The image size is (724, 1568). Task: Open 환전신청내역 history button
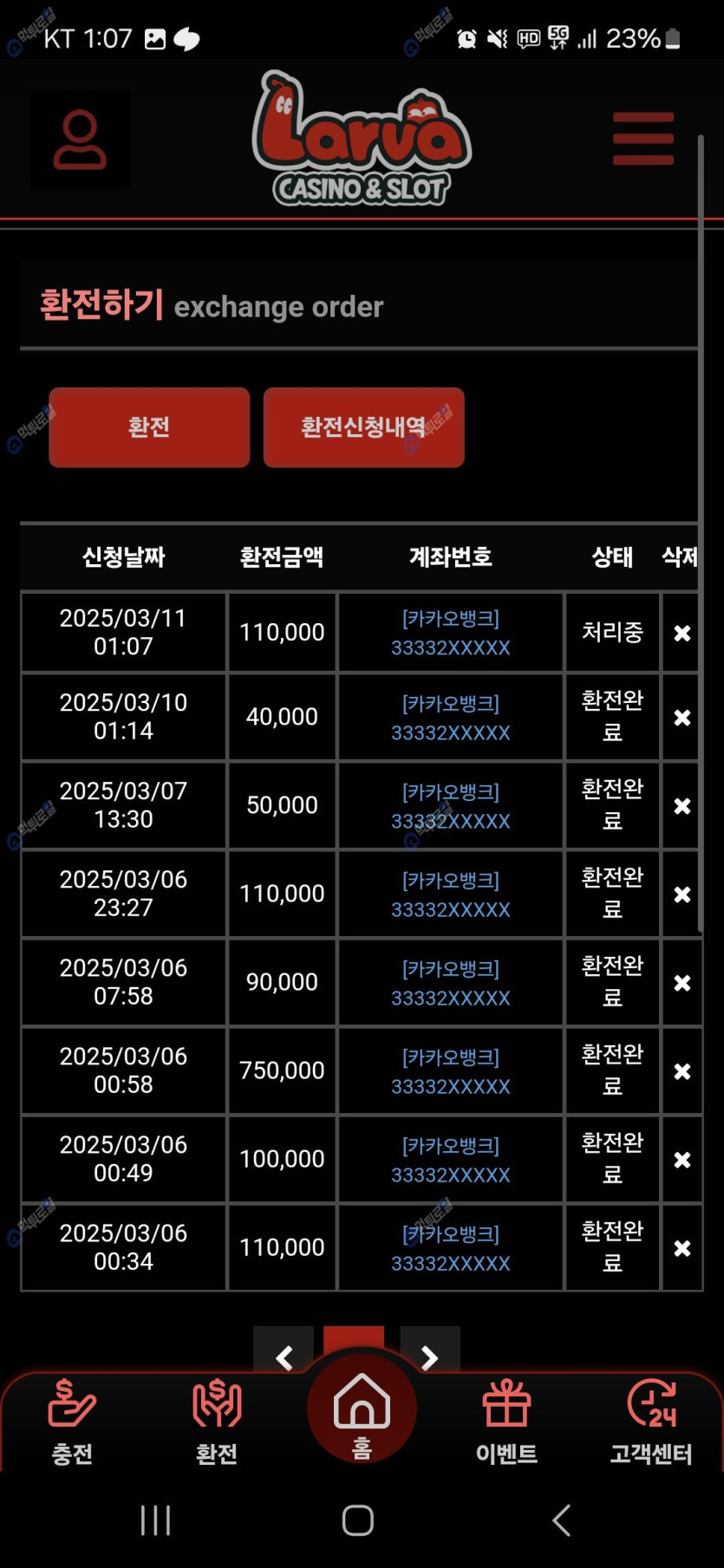(363, 427)
